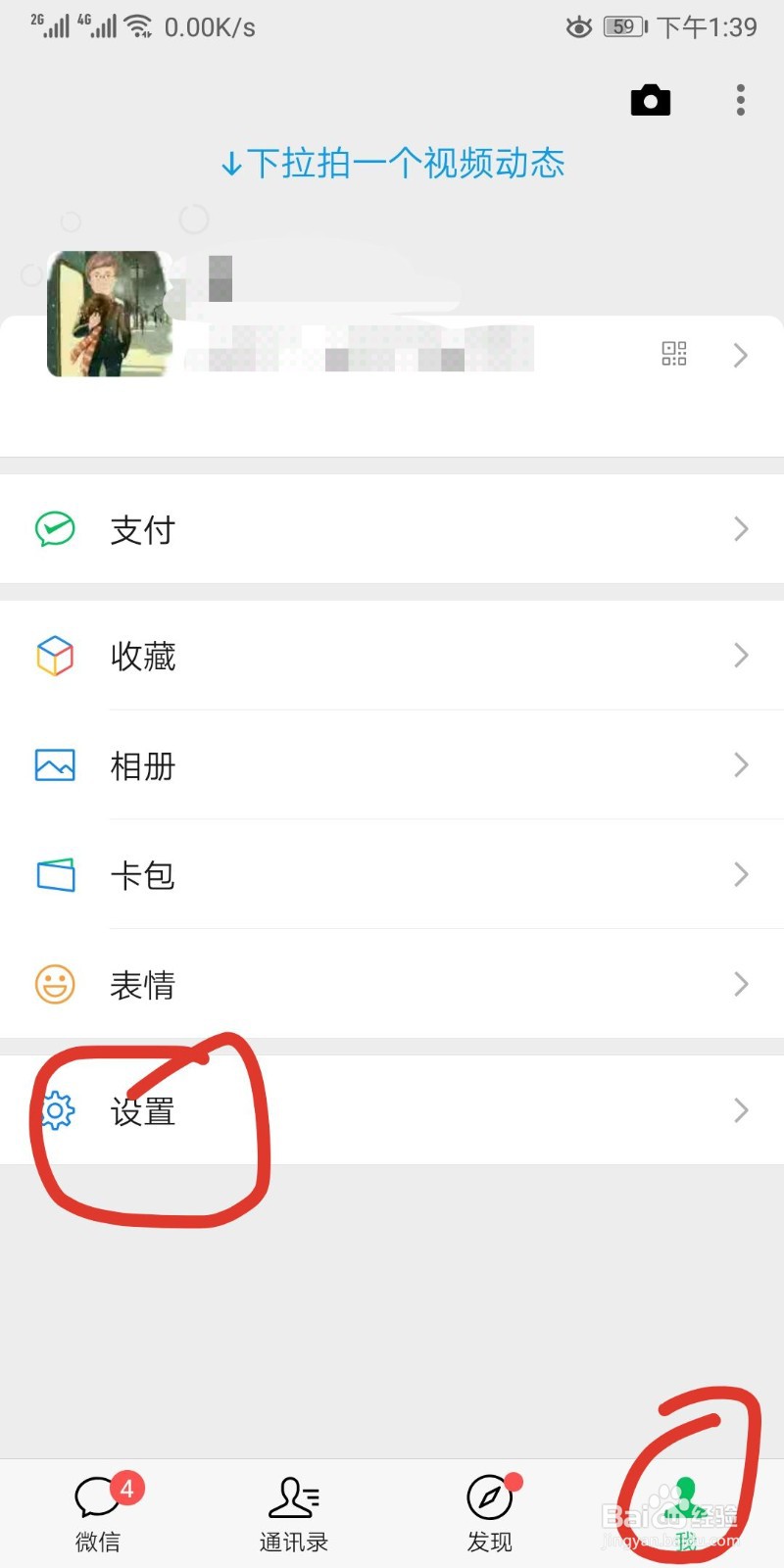Open the Album (相册) picture icon

pos(55,765)
